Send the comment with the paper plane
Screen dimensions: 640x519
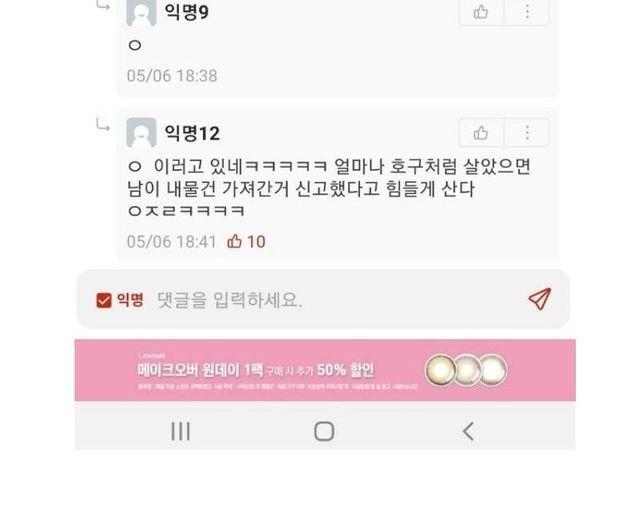539,299
